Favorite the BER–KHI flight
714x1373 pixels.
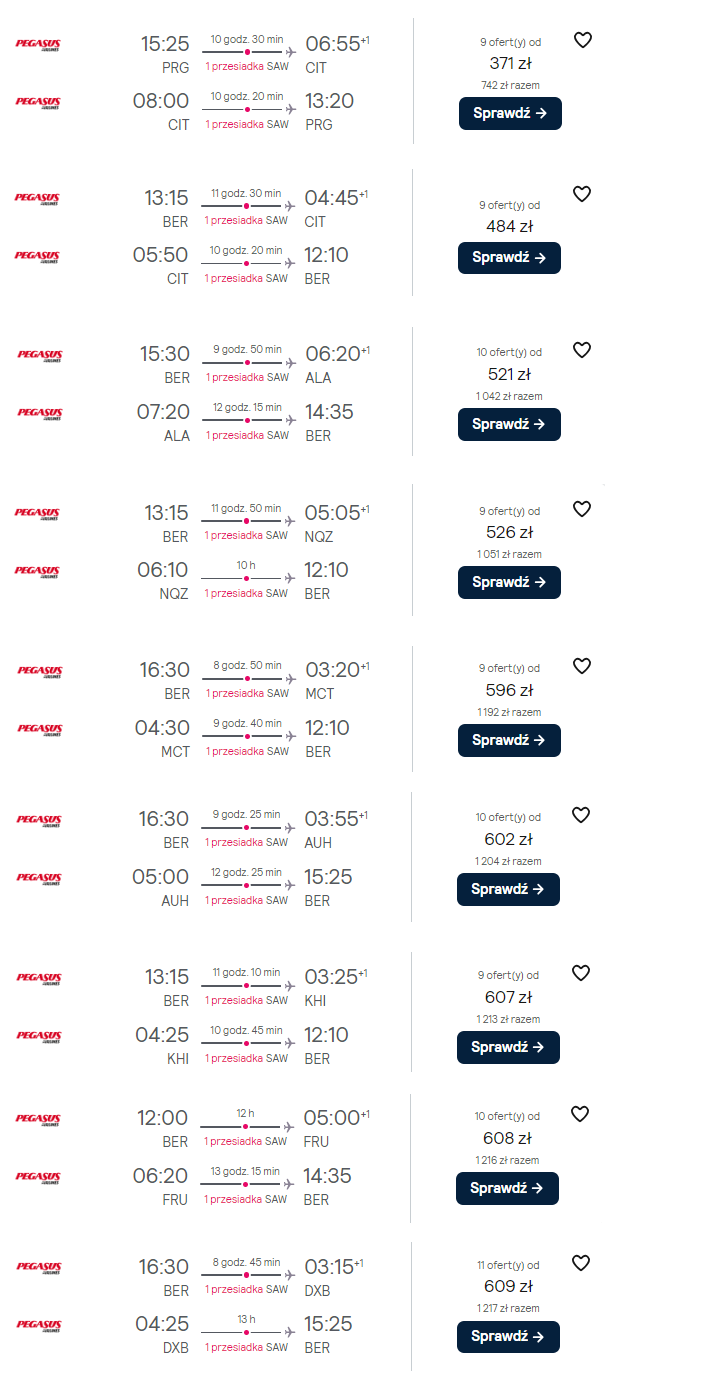click(x=581, y=973)
